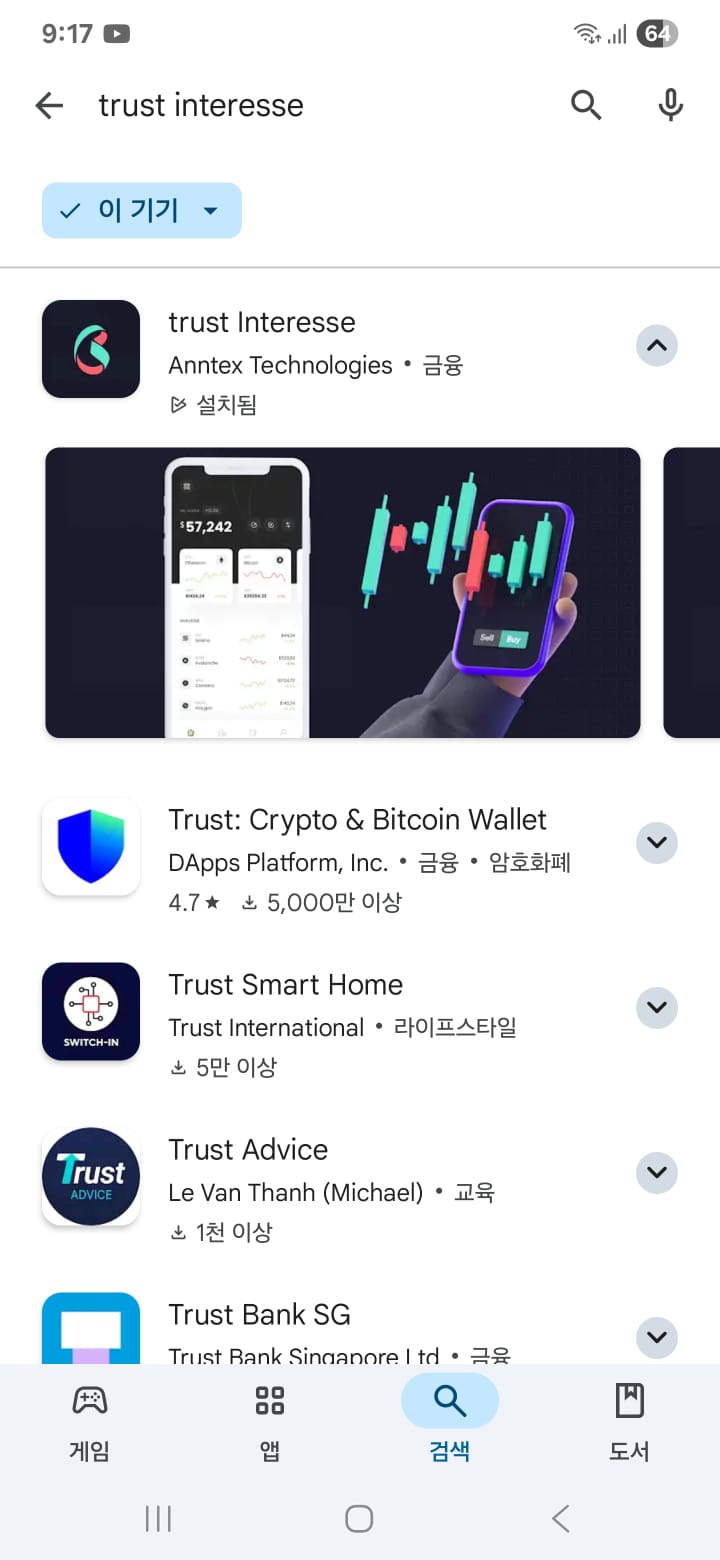Expand the Trust Advice preview

[x=657, y=1172]
